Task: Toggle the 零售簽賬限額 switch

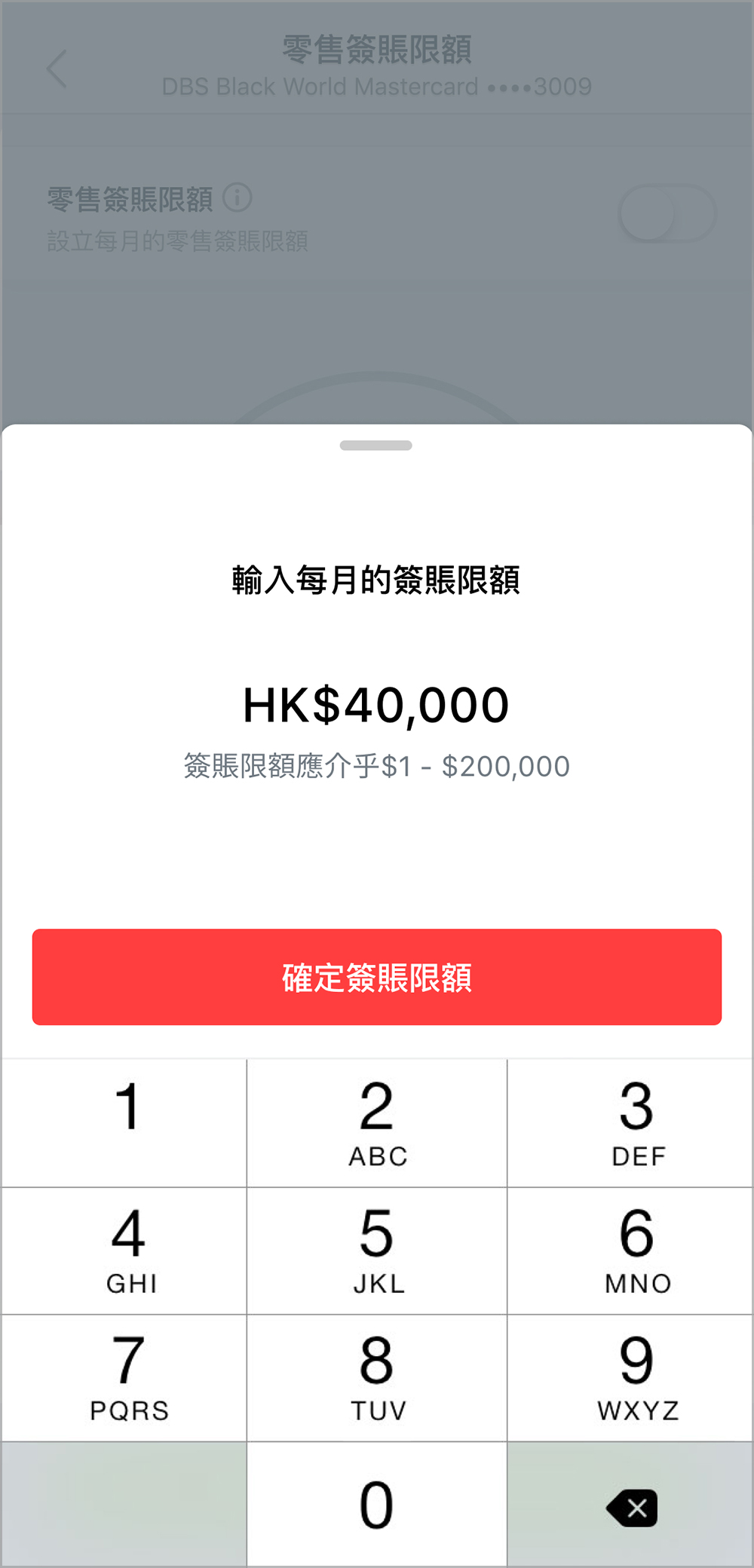Action: click(x=667, y=213)
